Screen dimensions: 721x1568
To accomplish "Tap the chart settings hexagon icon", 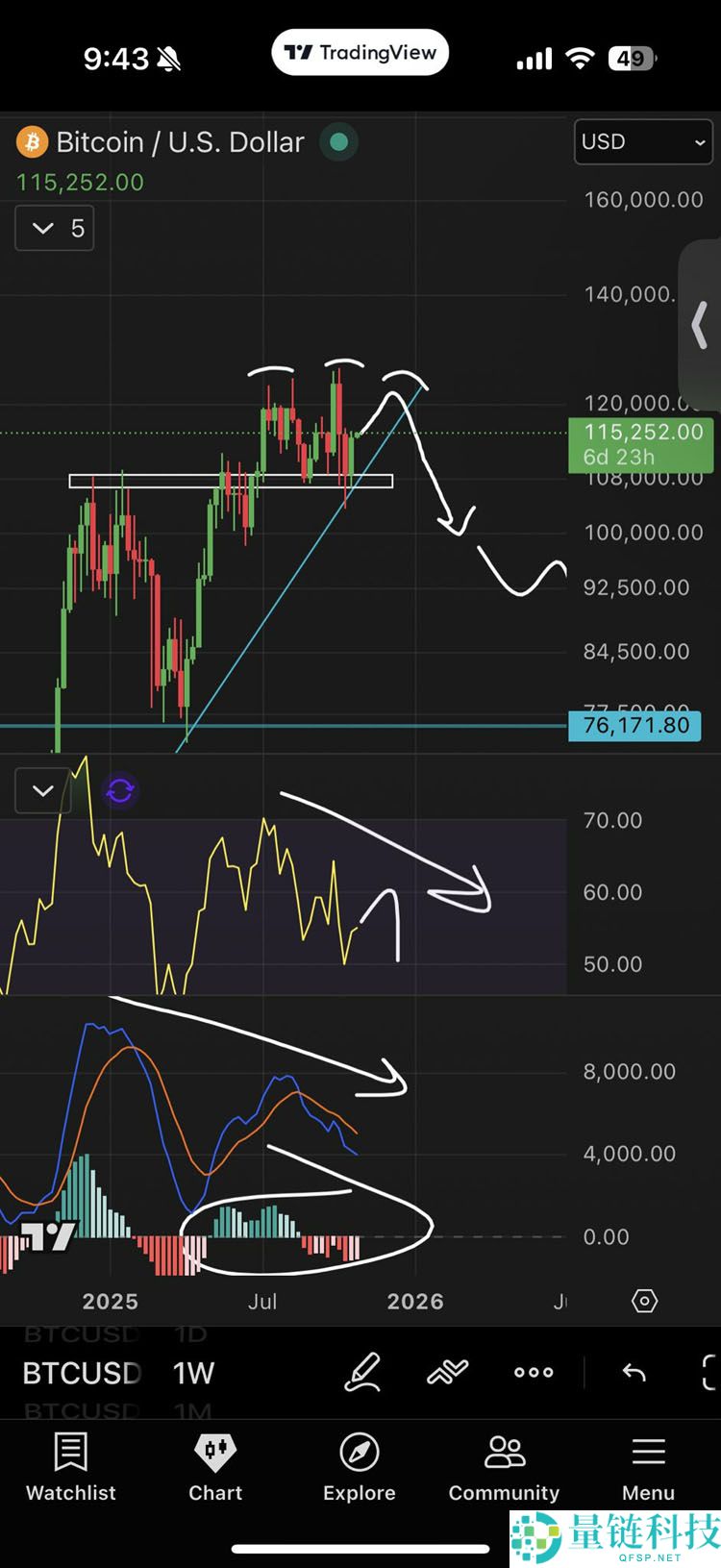I will (x=644, y=1301).
